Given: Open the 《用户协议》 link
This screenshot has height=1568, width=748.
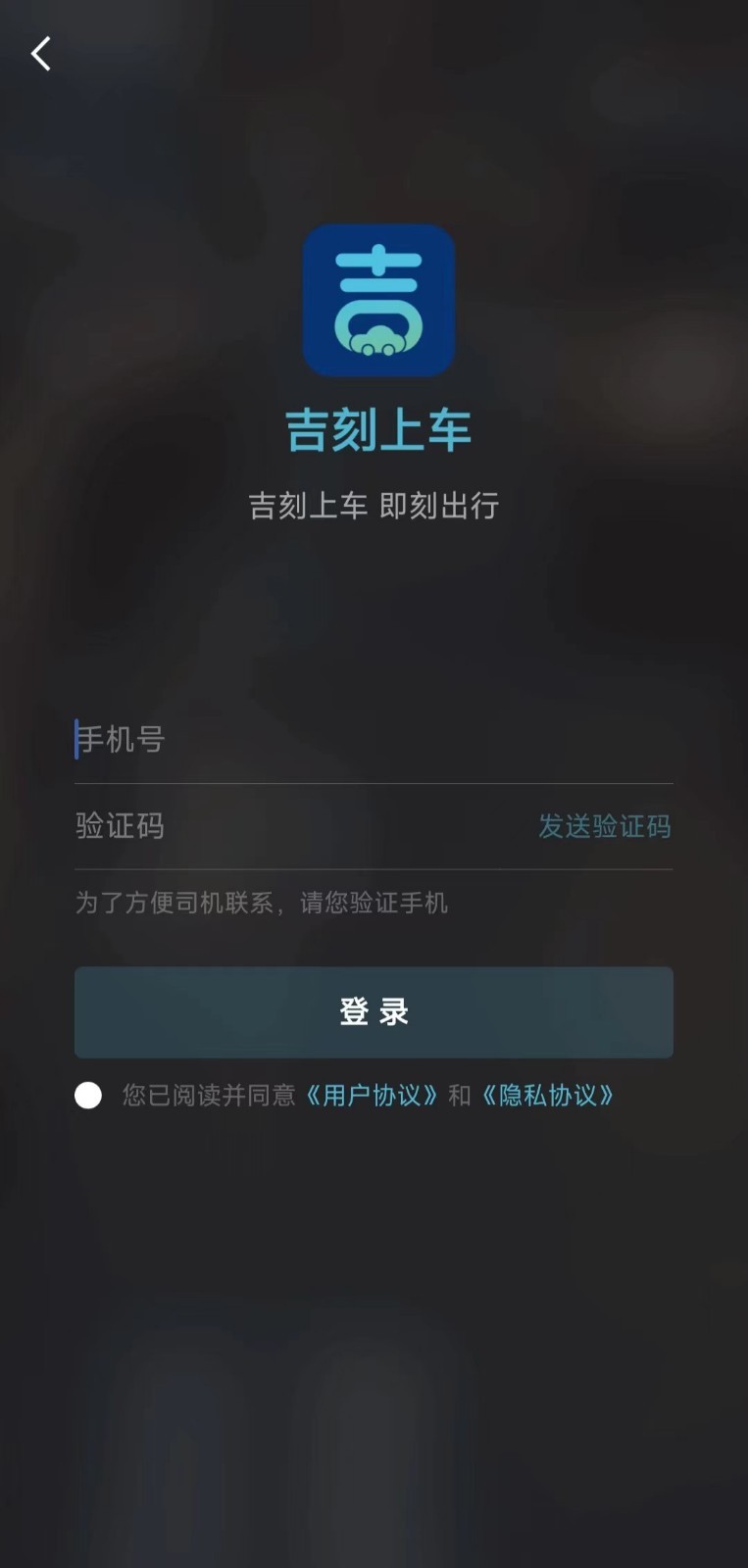Looking at the screenshot, I should point(371,1095).
